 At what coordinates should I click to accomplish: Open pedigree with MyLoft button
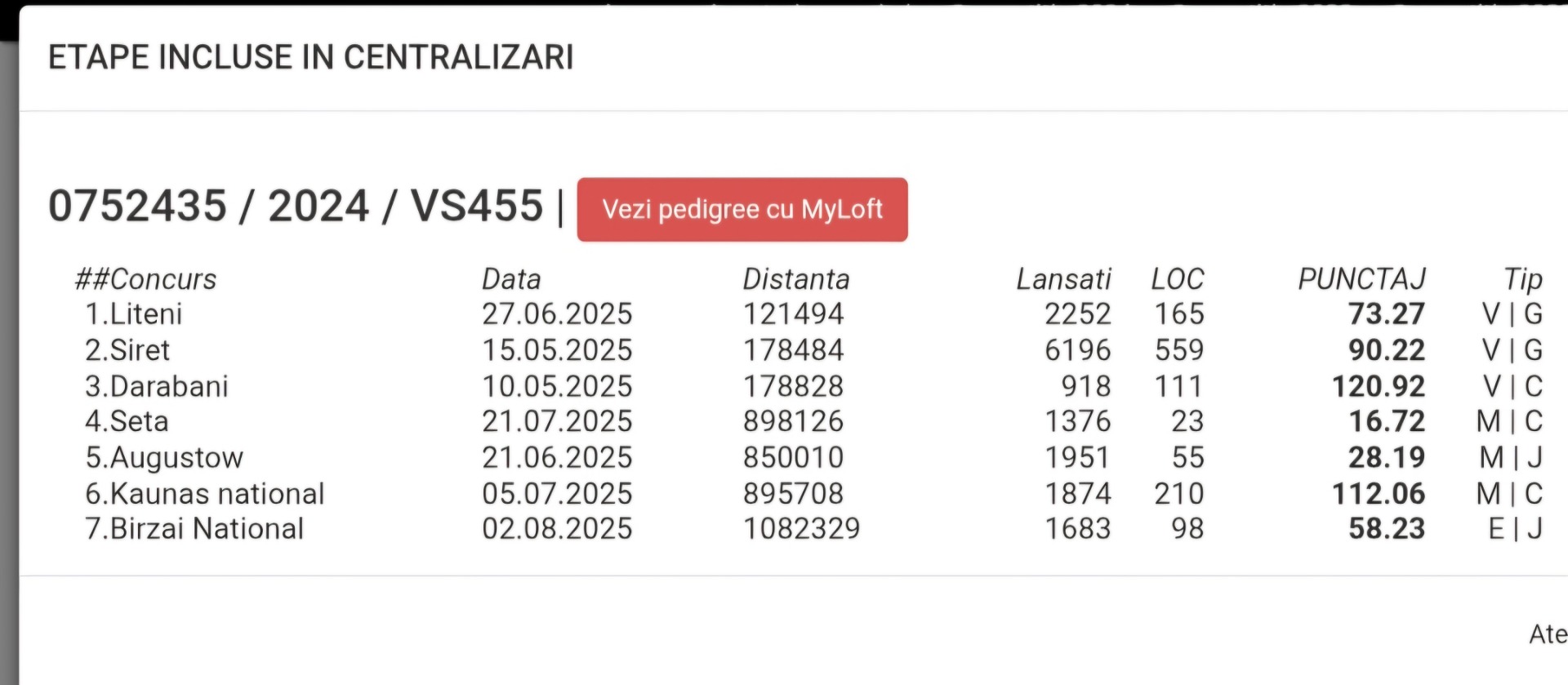tap(742, 209)
